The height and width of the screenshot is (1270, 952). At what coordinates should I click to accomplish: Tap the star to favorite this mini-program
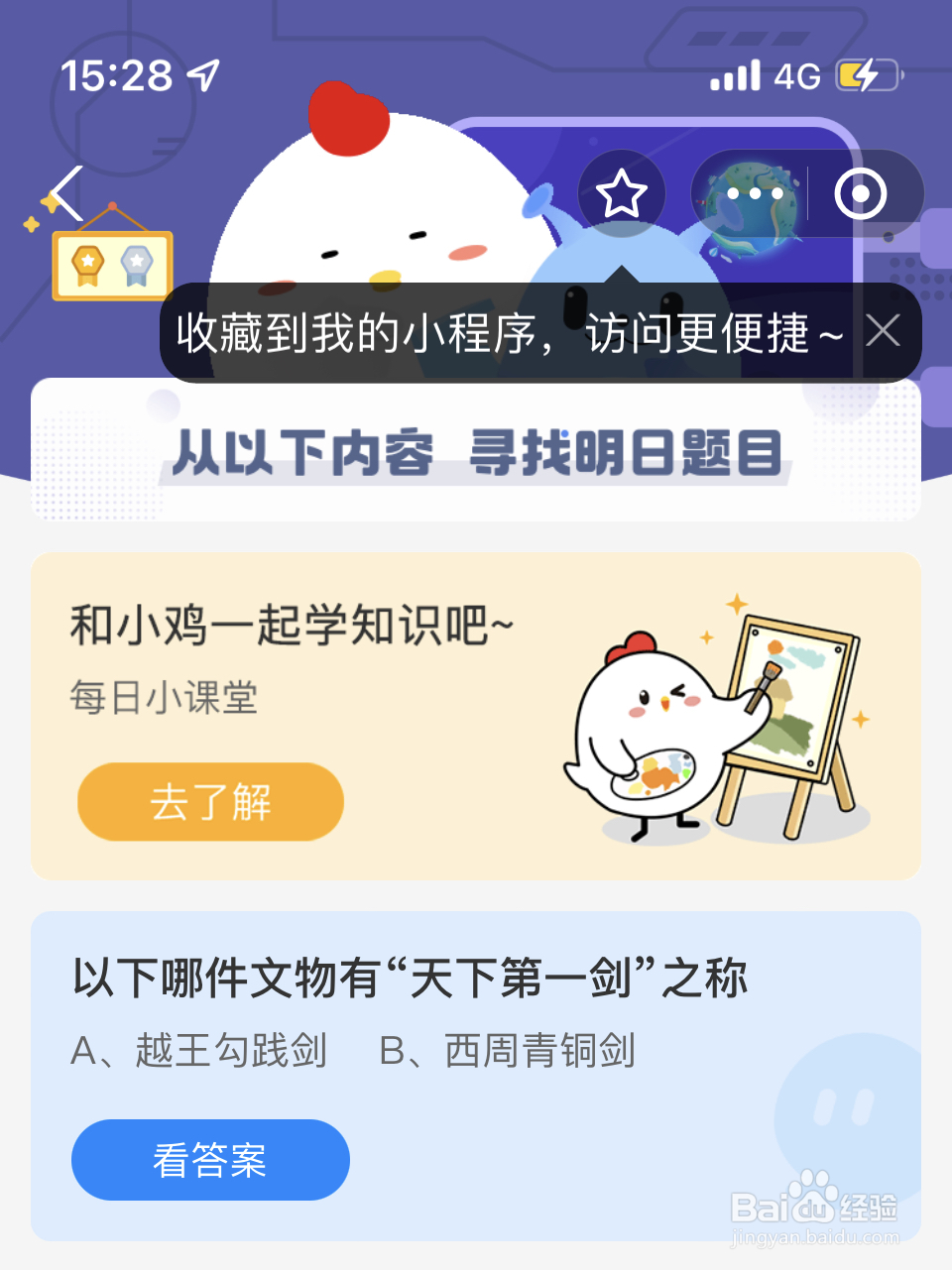point(621,194)
